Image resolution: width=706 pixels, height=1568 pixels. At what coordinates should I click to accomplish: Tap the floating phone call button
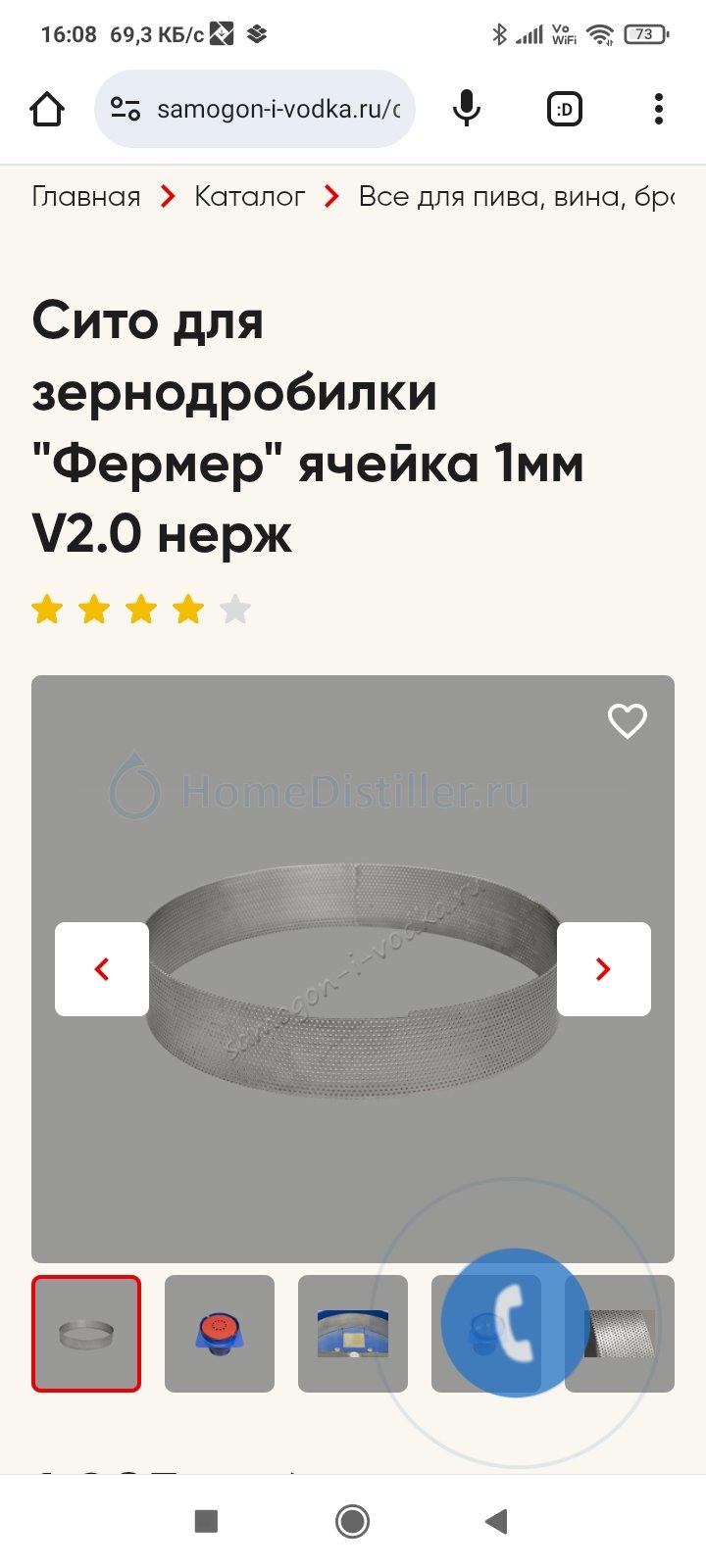pos(516,1322)
